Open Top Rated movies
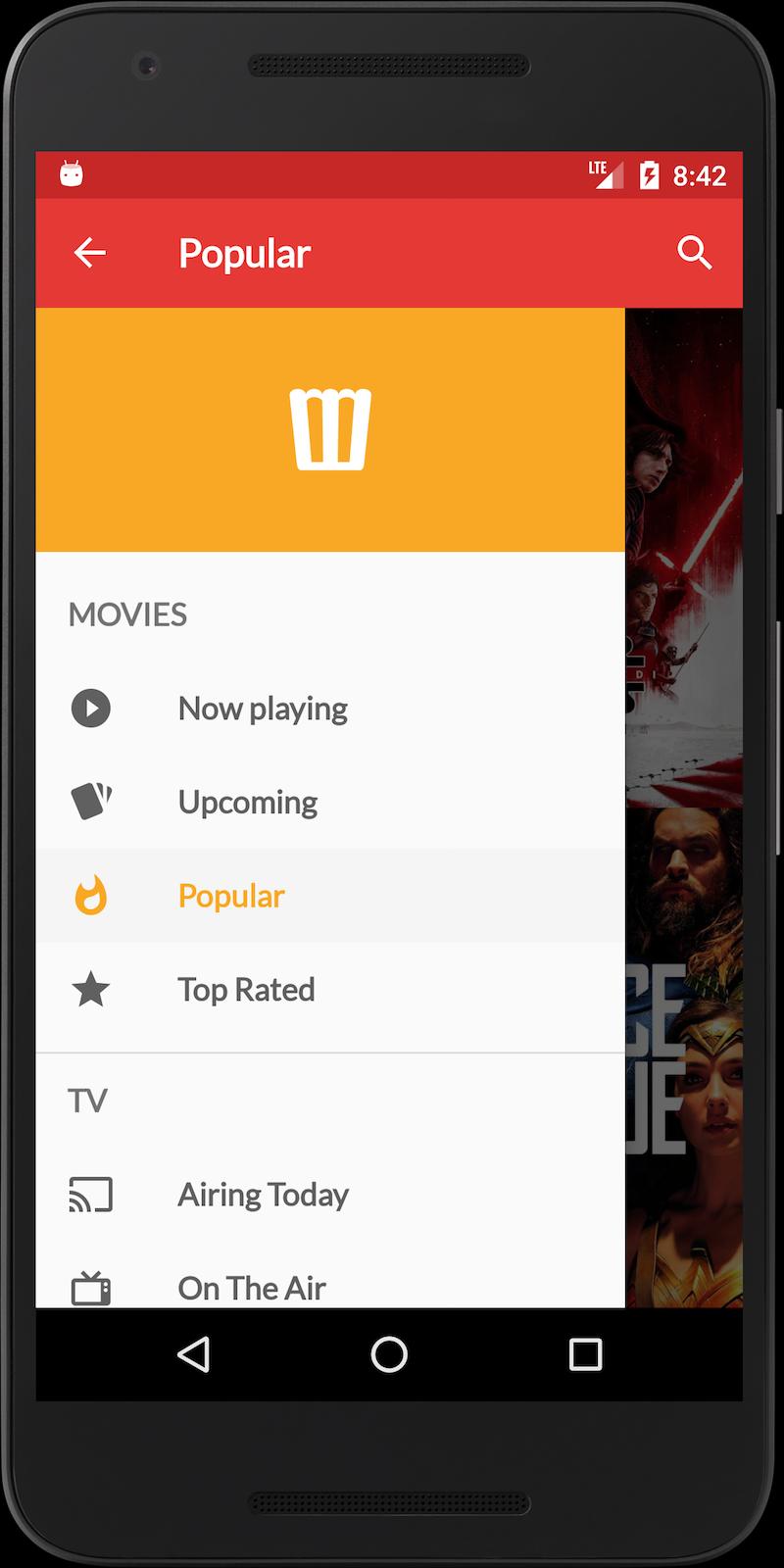 click(x=246, y=990)
